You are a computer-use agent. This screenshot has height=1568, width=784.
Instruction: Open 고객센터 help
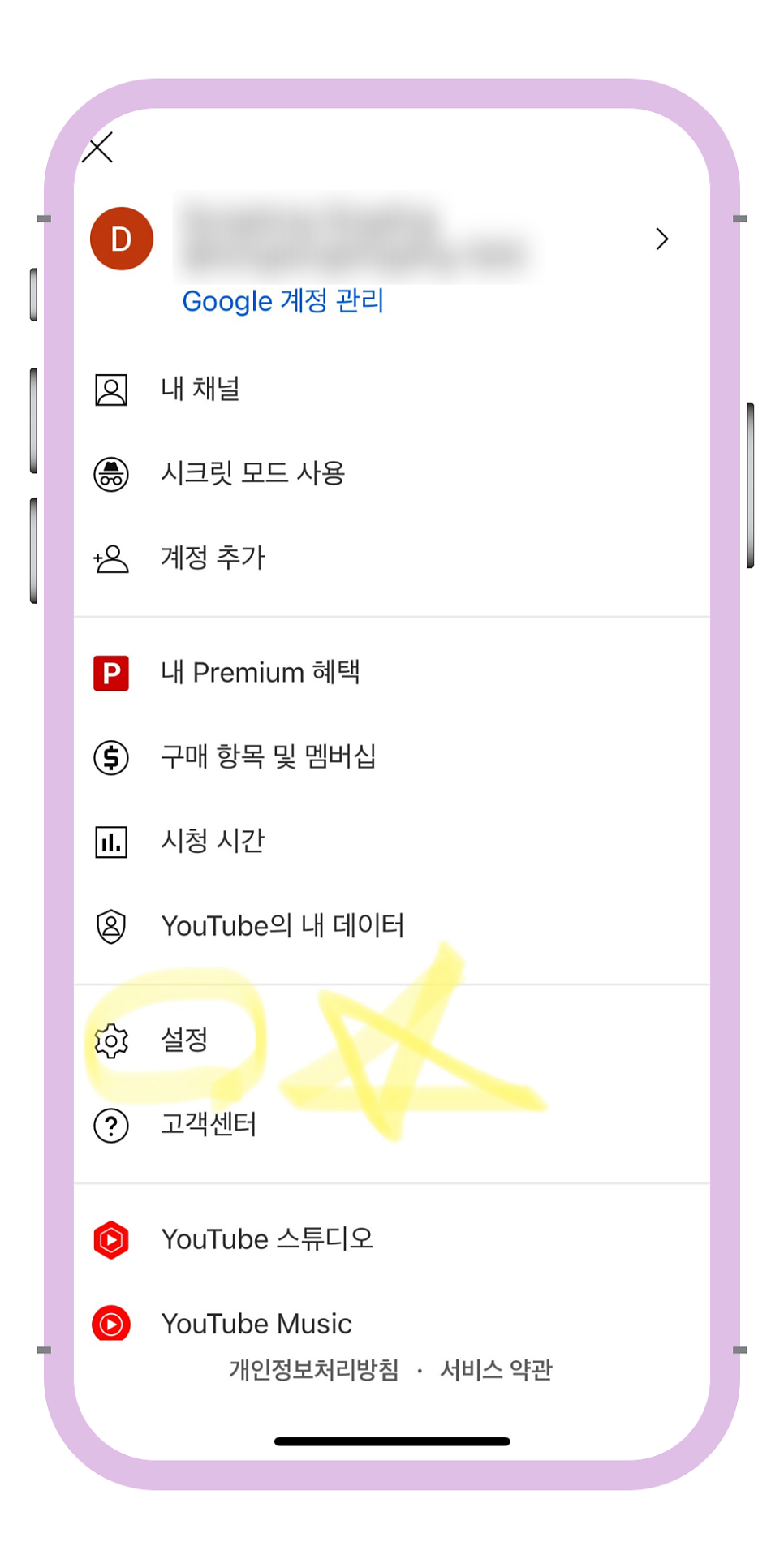[392, 1125]
